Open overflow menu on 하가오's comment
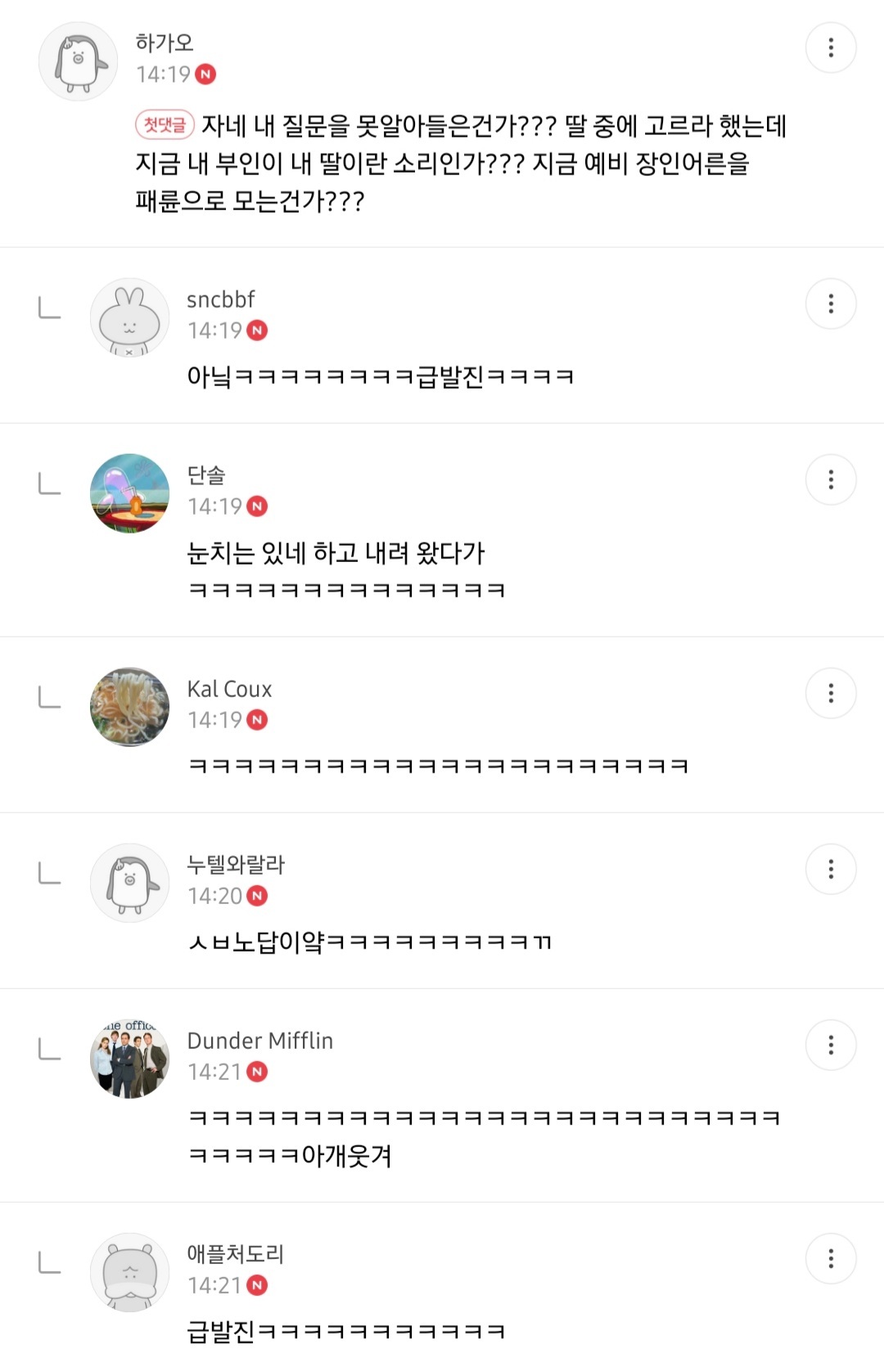Screen dimensions: 884x1372 click(x=831, y=47)
